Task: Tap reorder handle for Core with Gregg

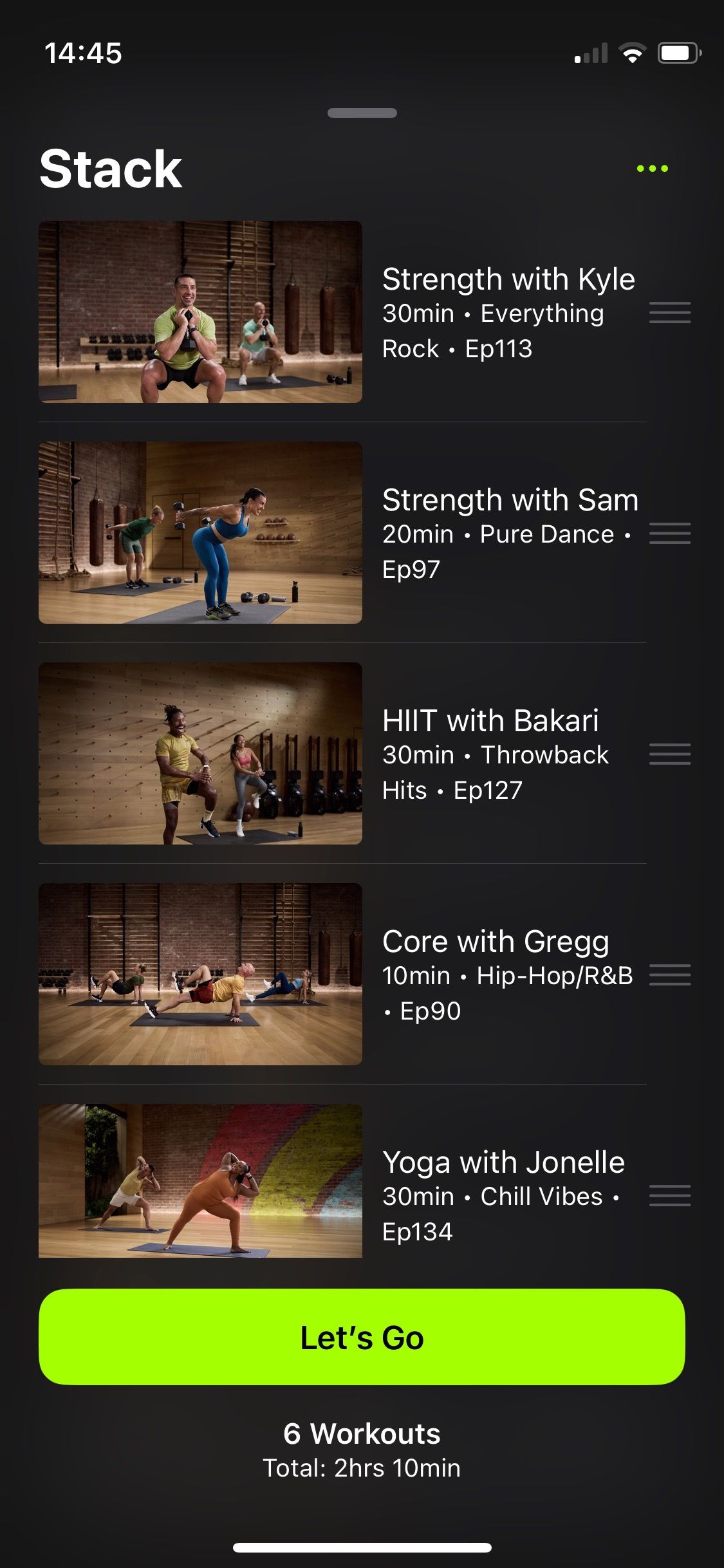Action: pyautogui.click(x=669, y=975)
